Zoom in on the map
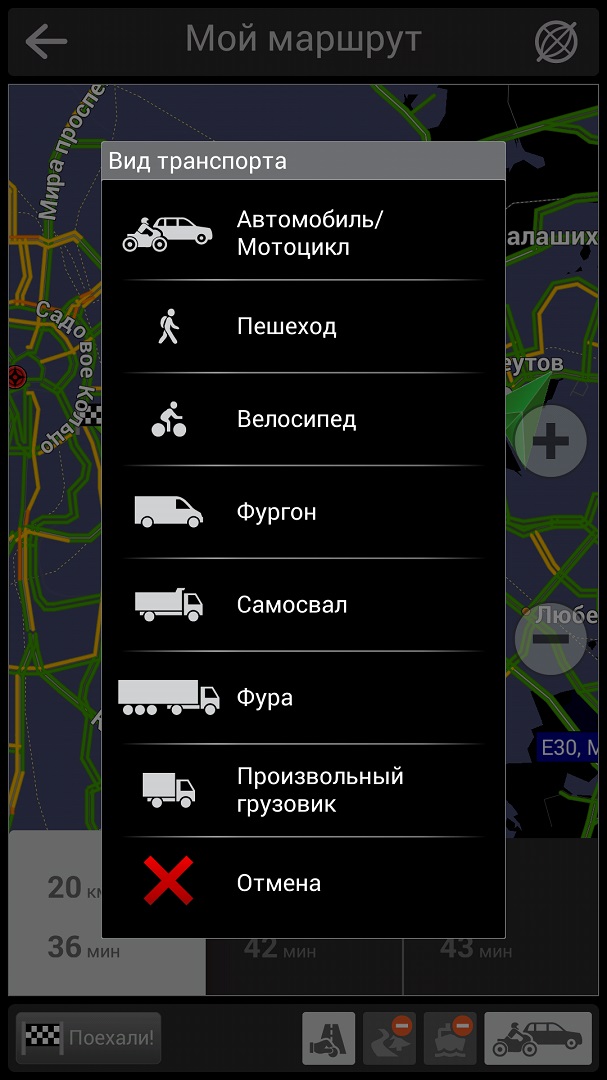The height and width of the screenshot is (1080, 607). click(x=550, y=441)
